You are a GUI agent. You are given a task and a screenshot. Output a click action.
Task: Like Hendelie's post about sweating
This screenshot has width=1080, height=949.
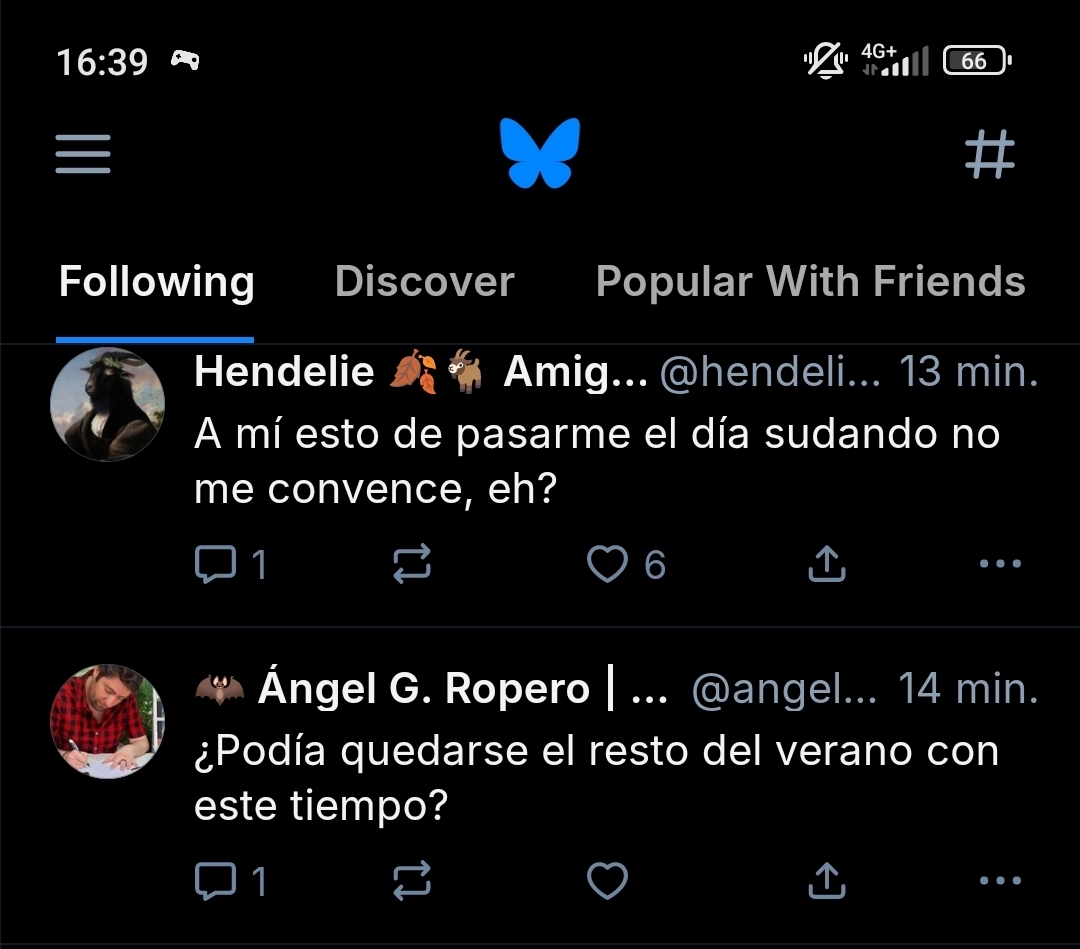click(607, 565)
